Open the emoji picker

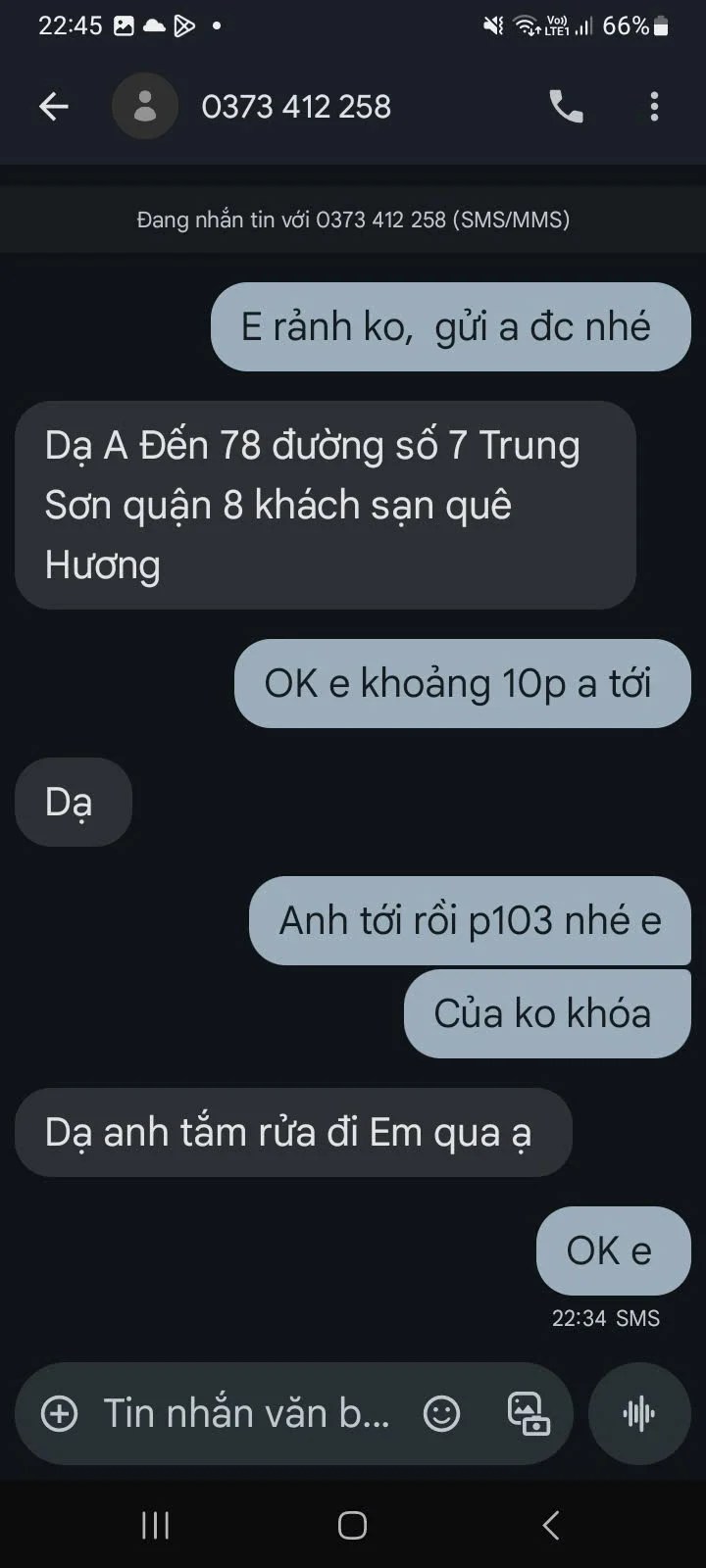441,1413
